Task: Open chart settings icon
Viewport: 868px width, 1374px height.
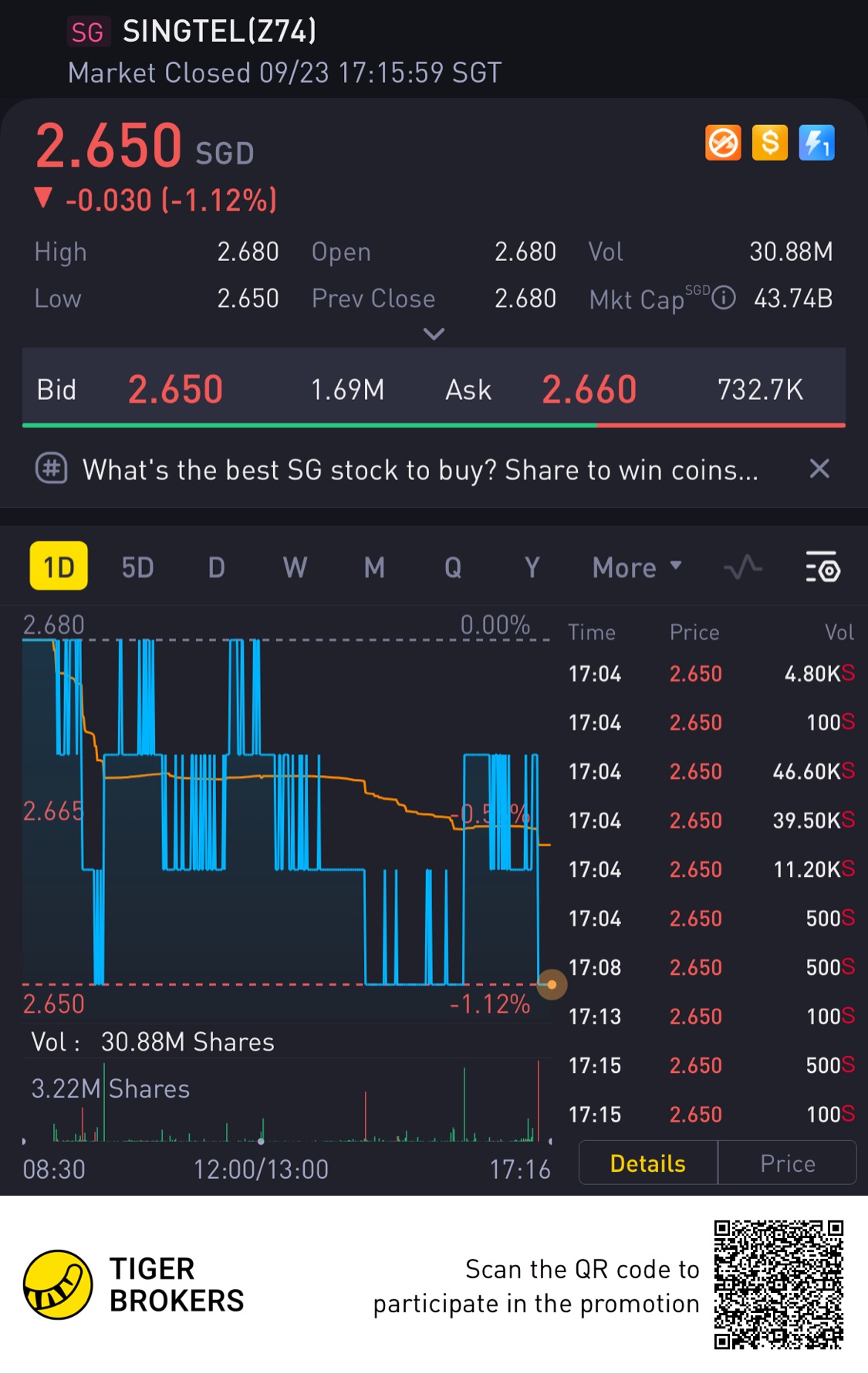Action: 822,567
